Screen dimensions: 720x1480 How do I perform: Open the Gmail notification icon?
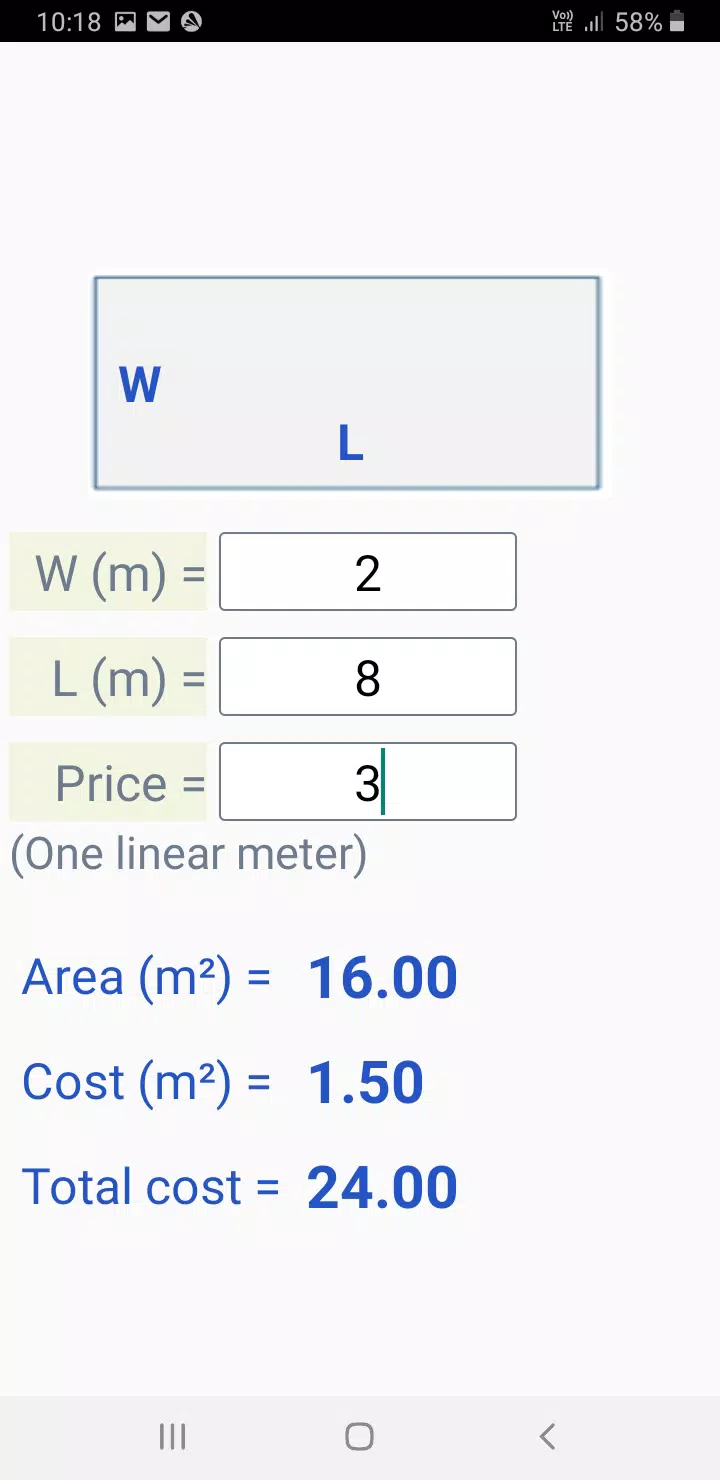click(158, 20)
